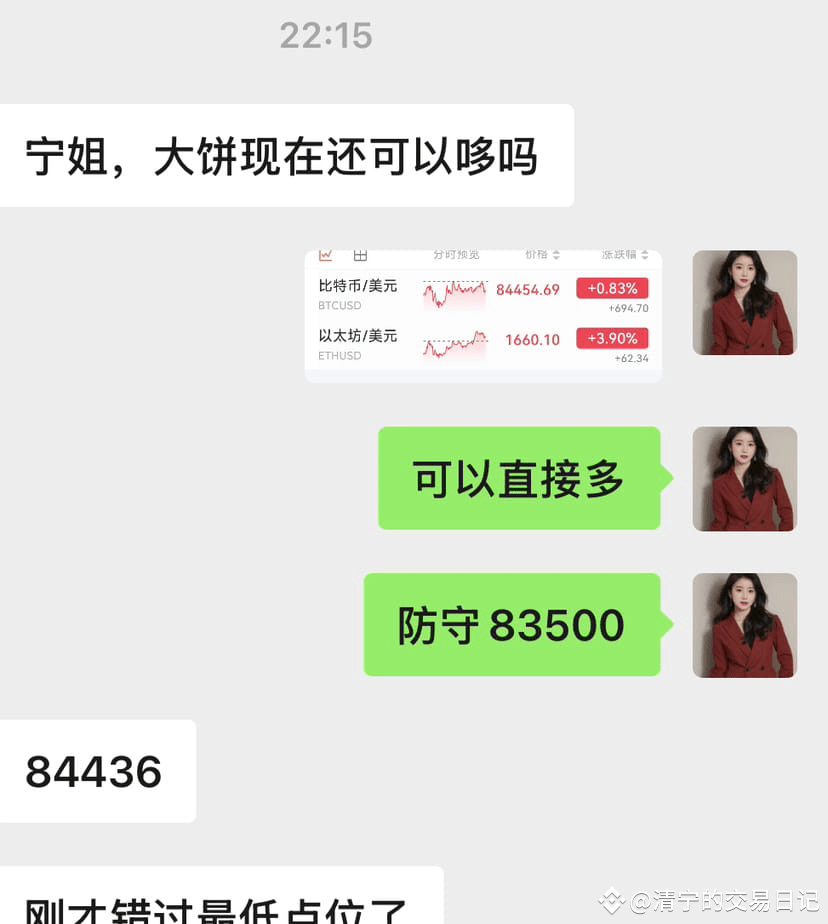Click the "可以直接多" message bubble
Image resolution: width=828 pixels, height=924 pixels.
[519, 479]
